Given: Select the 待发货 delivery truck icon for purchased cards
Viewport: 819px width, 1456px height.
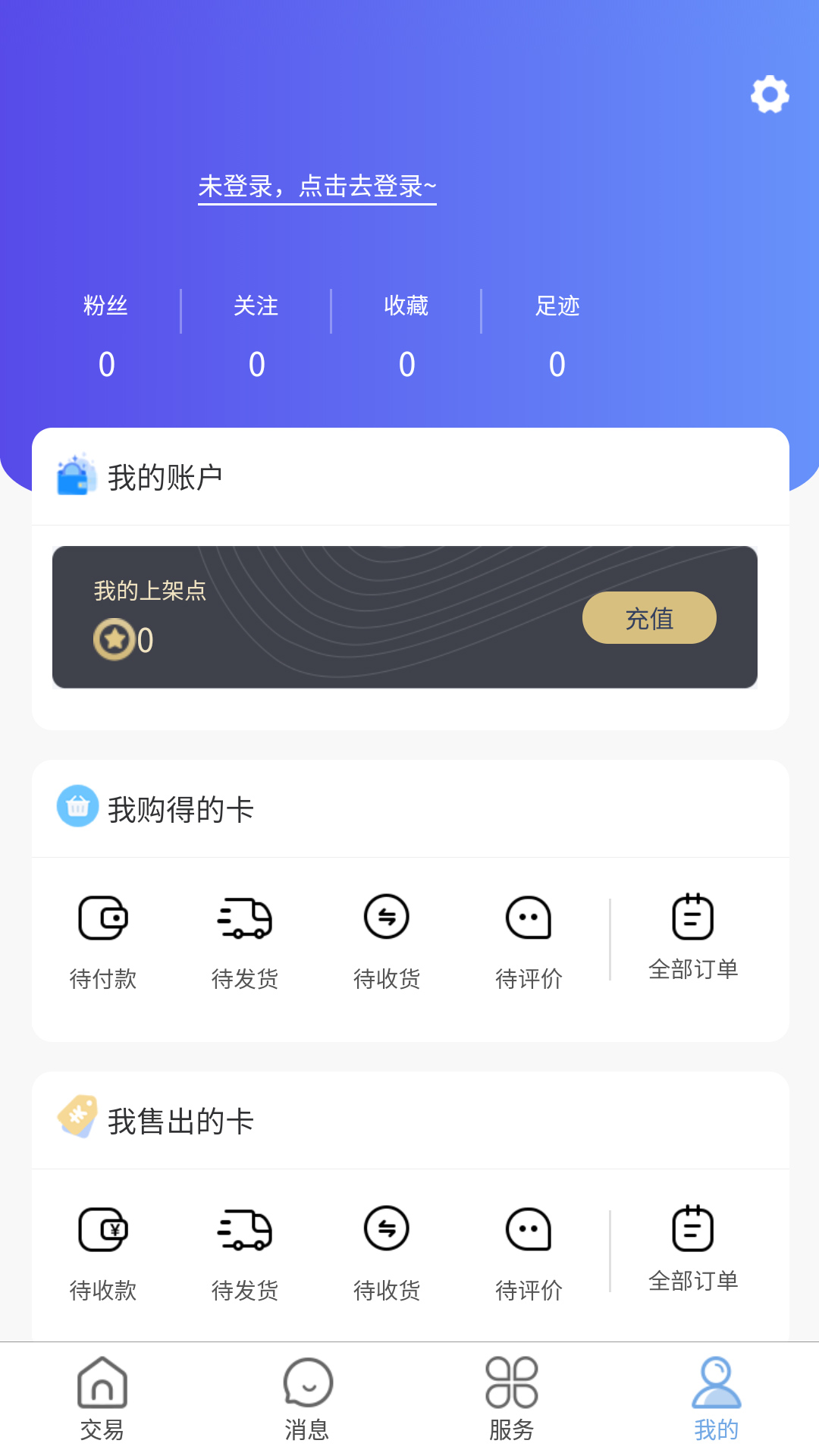Looking at the screenshot, I should tap(244, 918).
